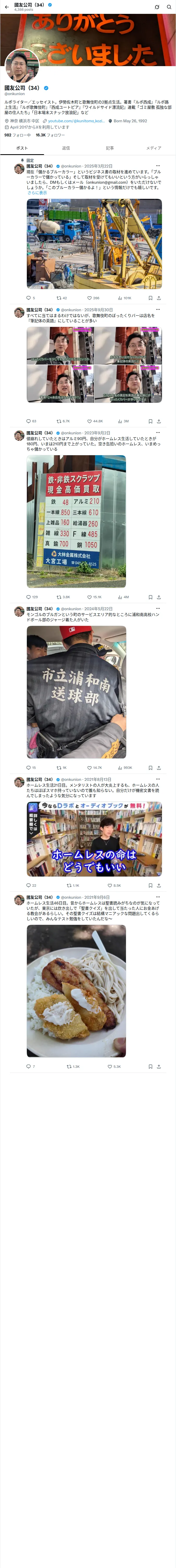The width and height of the screenshot is (176, 1568).
Task: Switch to the 記事 tab
Action: point(110,148)
